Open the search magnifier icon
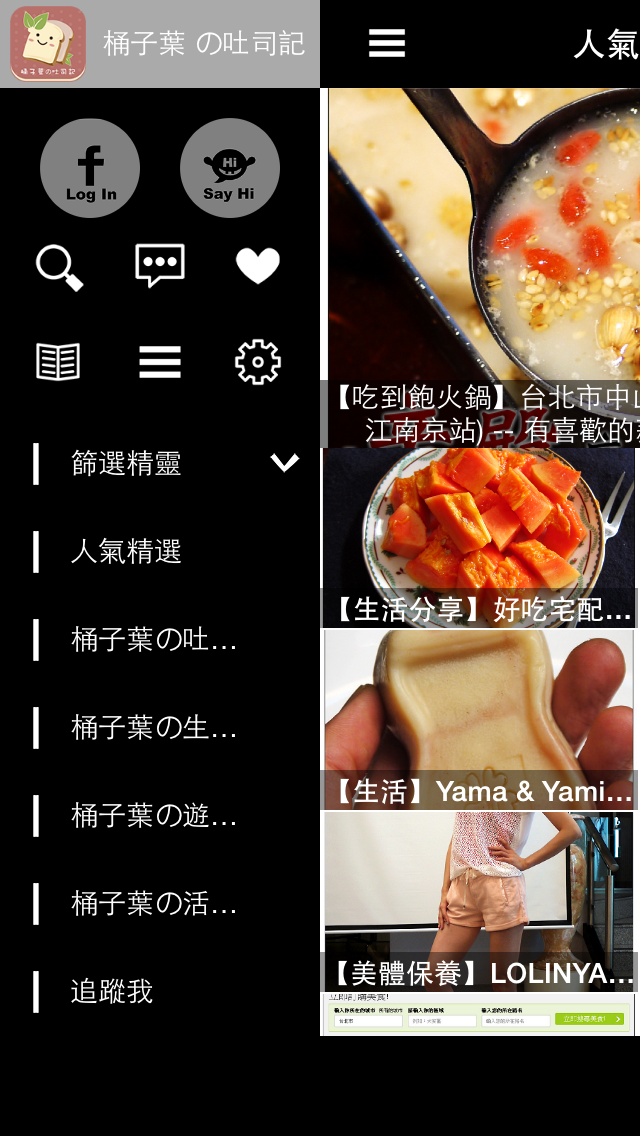Screen dimensions: 640x1136 [x=59, y=267]
